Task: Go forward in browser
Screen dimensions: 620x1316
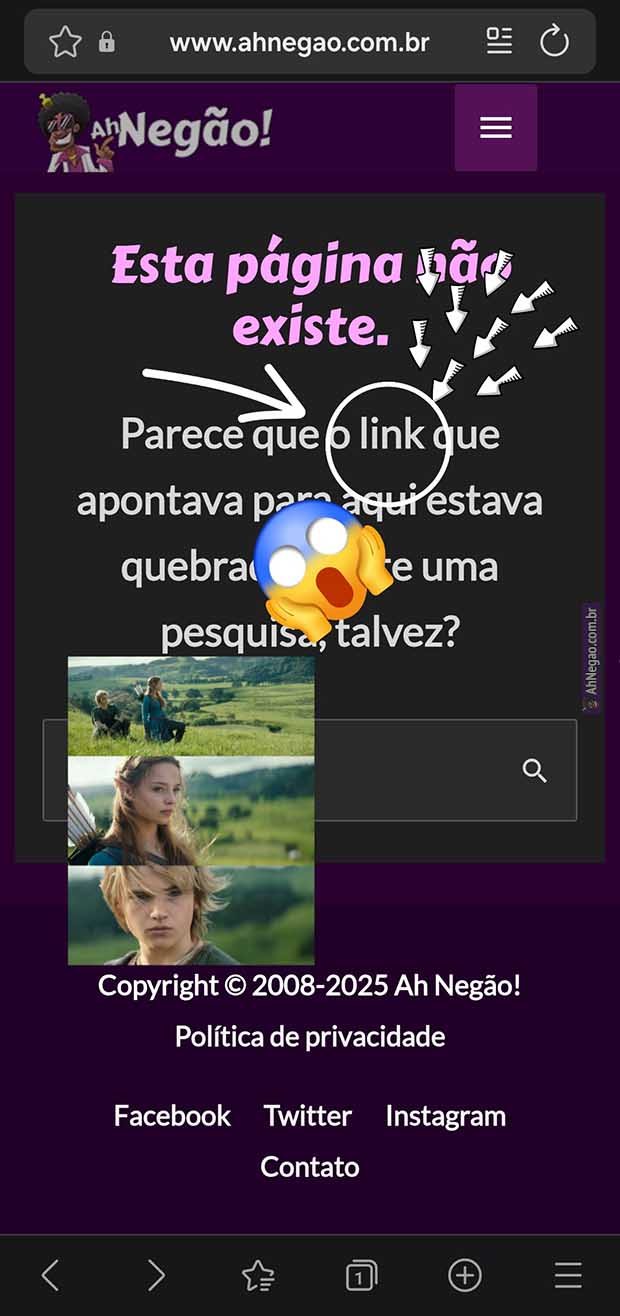Action: click(x=155, y=1275)
